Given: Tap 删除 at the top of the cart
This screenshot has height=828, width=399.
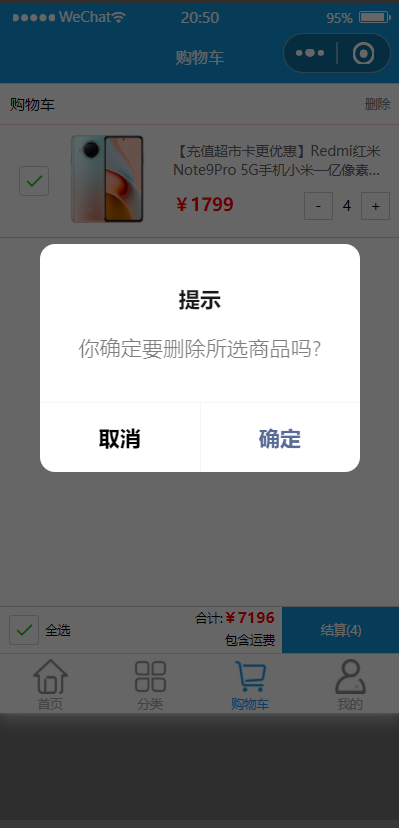Looking at the screenshot, I should tap(377, 104).
